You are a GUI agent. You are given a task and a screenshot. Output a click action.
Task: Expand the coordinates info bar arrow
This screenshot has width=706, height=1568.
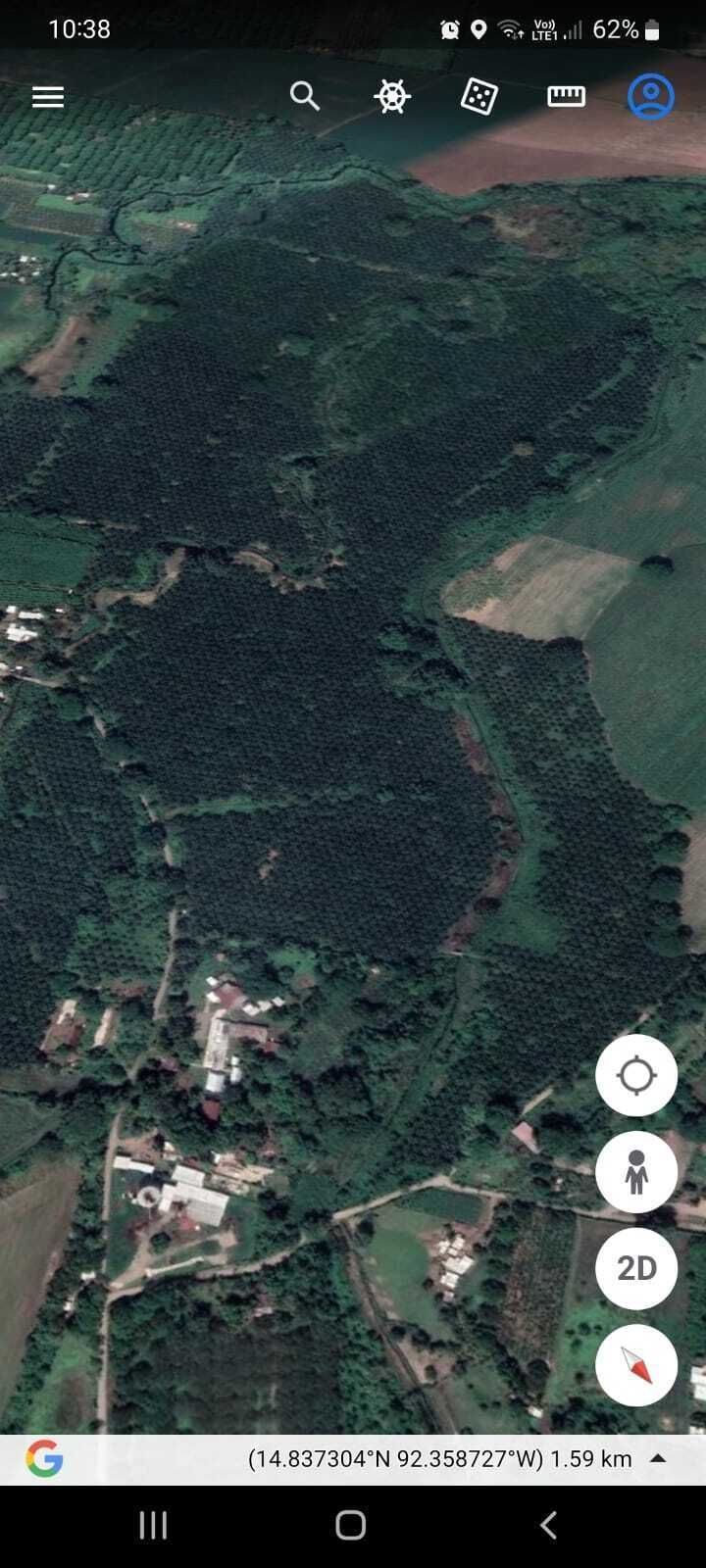[x=658, y=1458]
